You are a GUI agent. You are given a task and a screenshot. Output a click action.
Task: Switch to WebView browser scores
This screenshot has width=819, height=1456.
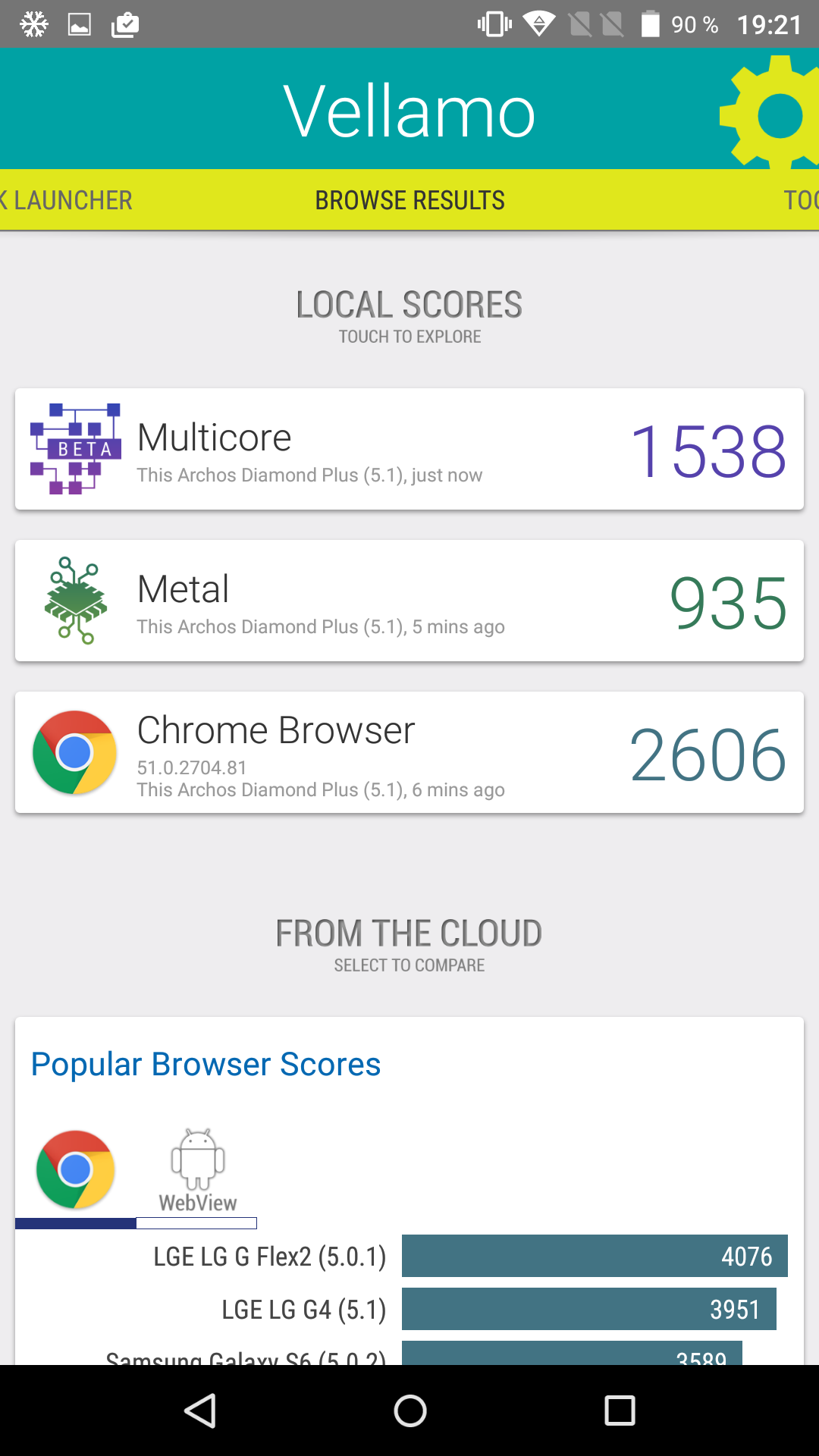click(197, 1172)
